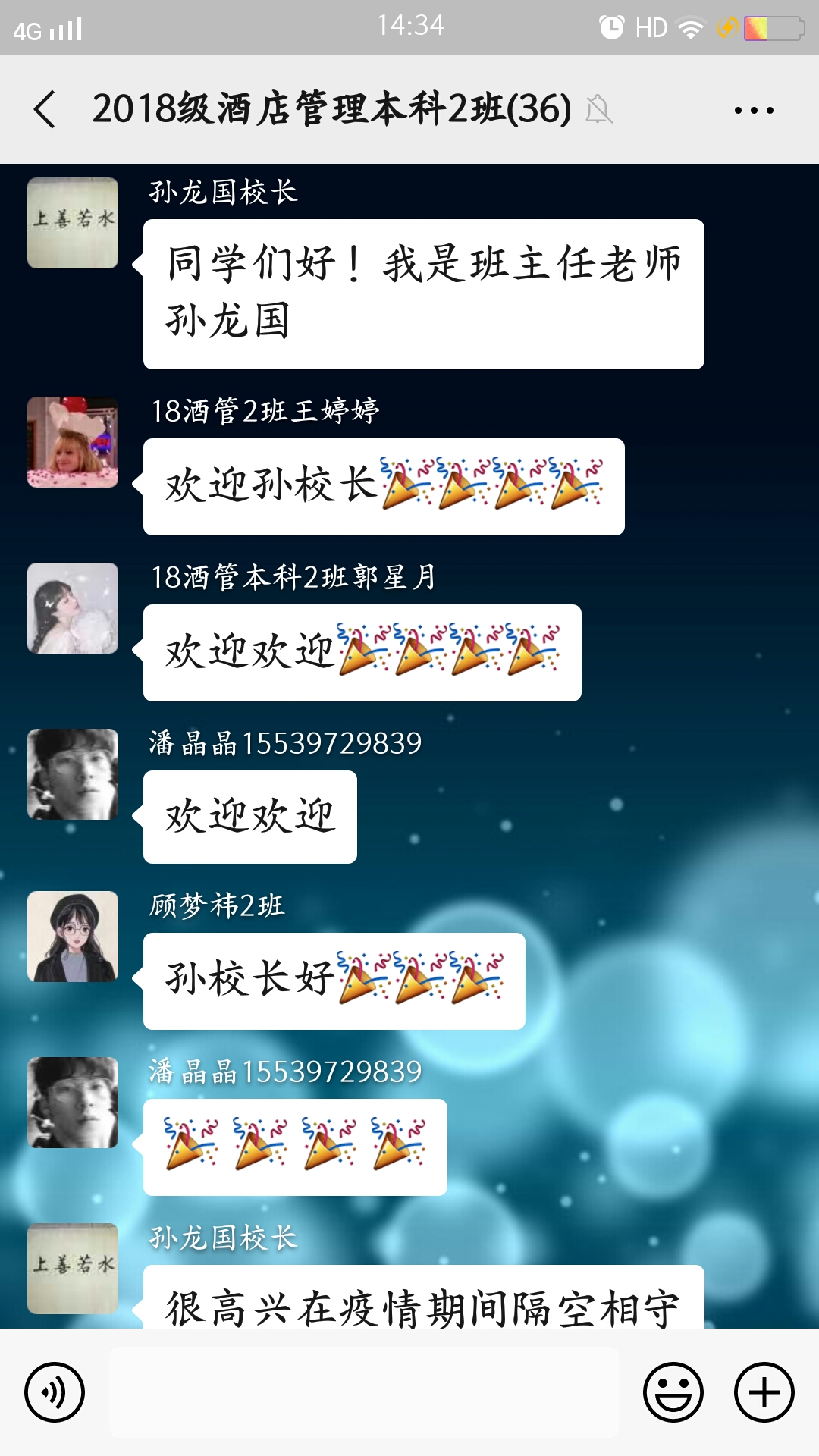The width and height of the screenshot is (819, 1456).
Task: View 顾梦祎2班's profile avatar
Action: (x=73, y=937)
